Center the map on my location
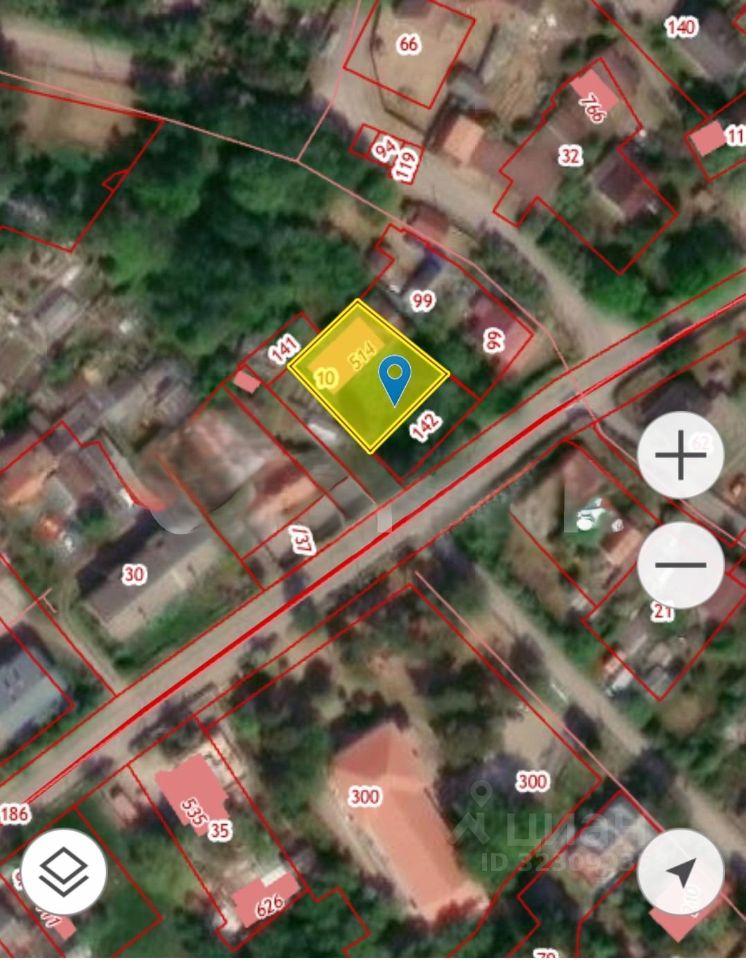The image size is (746, 960). (681, 871)
